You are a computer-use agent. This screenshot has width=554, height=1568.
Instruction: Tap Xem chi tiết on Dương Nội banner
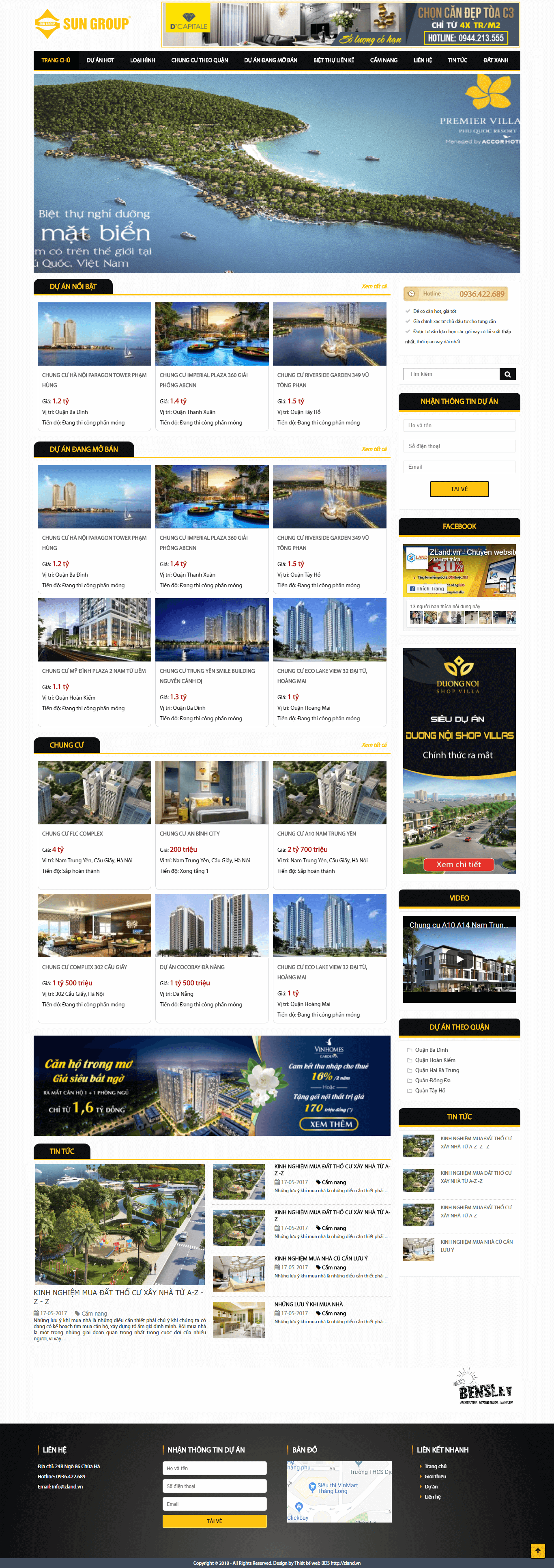tap(459, 864)
